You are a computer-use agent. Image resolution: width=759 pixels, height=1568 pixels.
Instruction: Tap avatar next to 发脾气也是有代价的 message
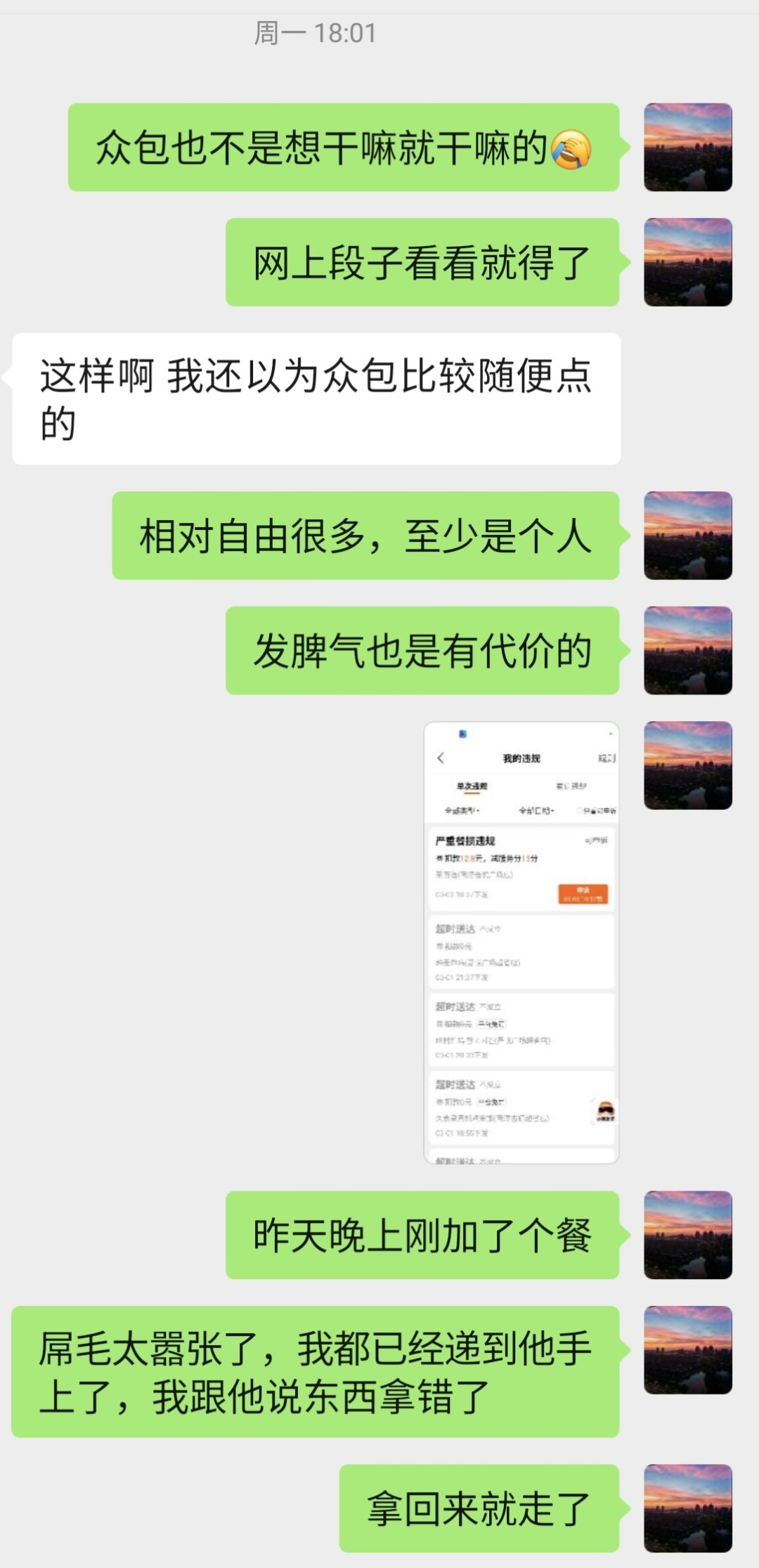pyautogui.click(x=687, y=650)
